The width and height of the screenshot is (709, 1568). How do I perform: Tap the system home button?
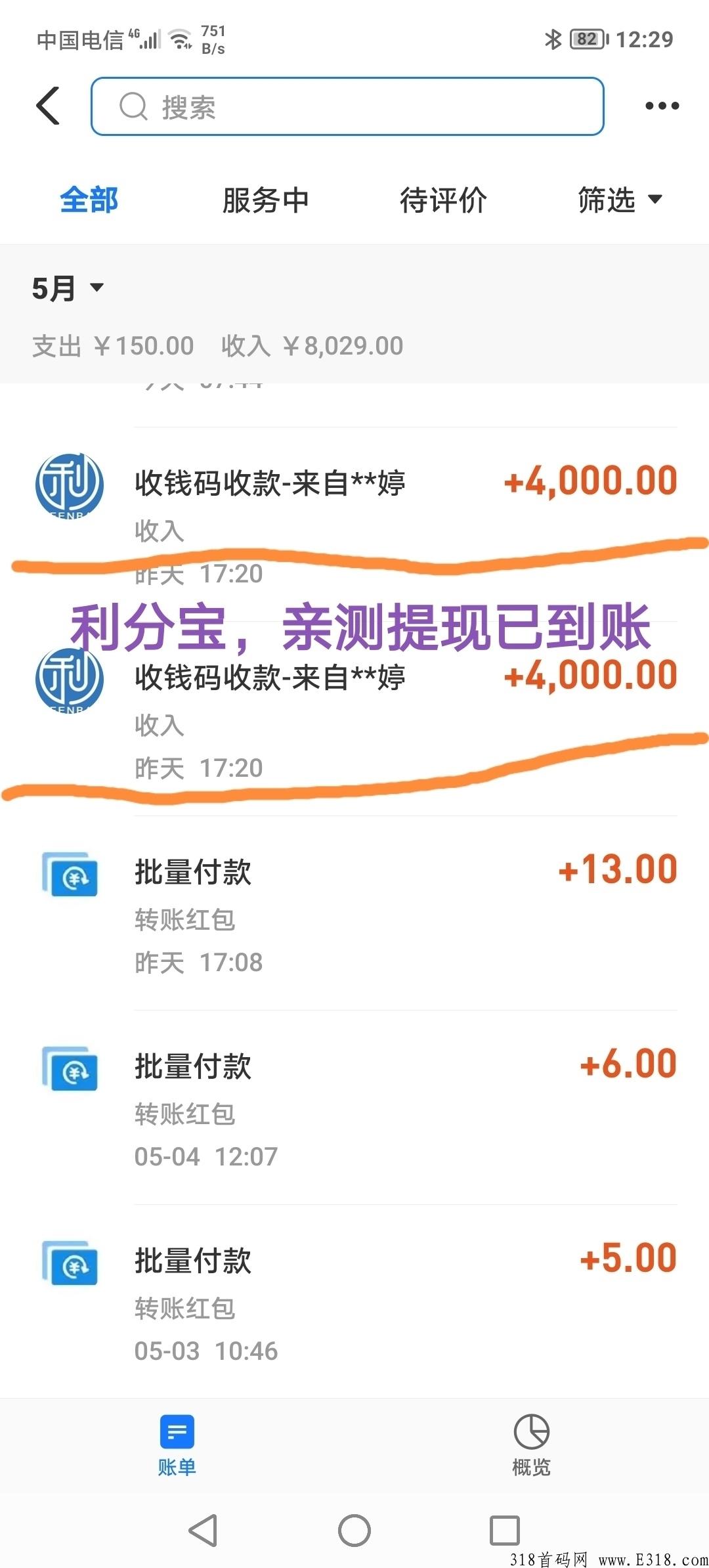[354, 1531]
